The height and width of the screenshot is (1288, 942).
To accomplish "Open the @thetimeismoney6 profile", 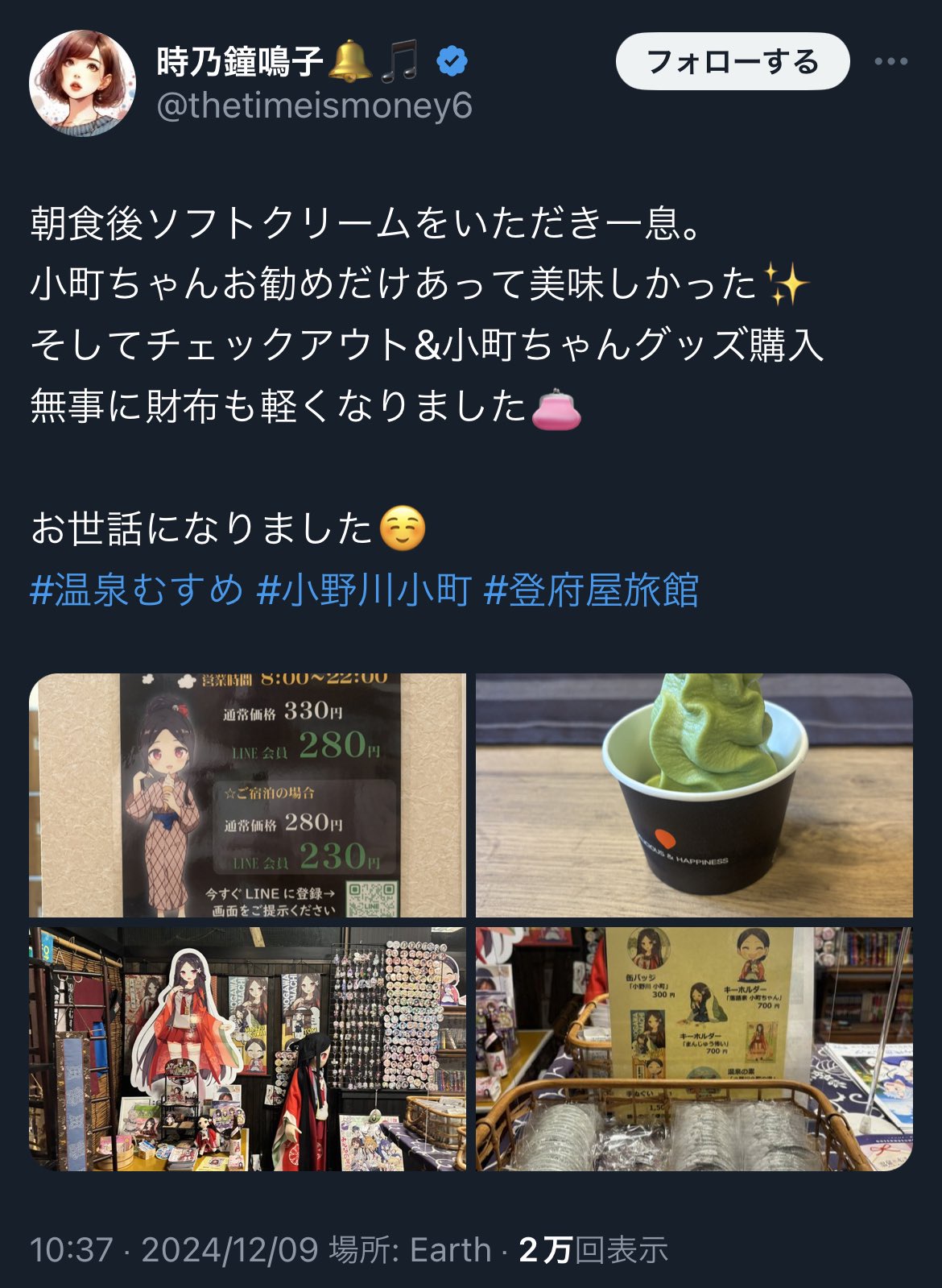I will [x=314, y=106].
